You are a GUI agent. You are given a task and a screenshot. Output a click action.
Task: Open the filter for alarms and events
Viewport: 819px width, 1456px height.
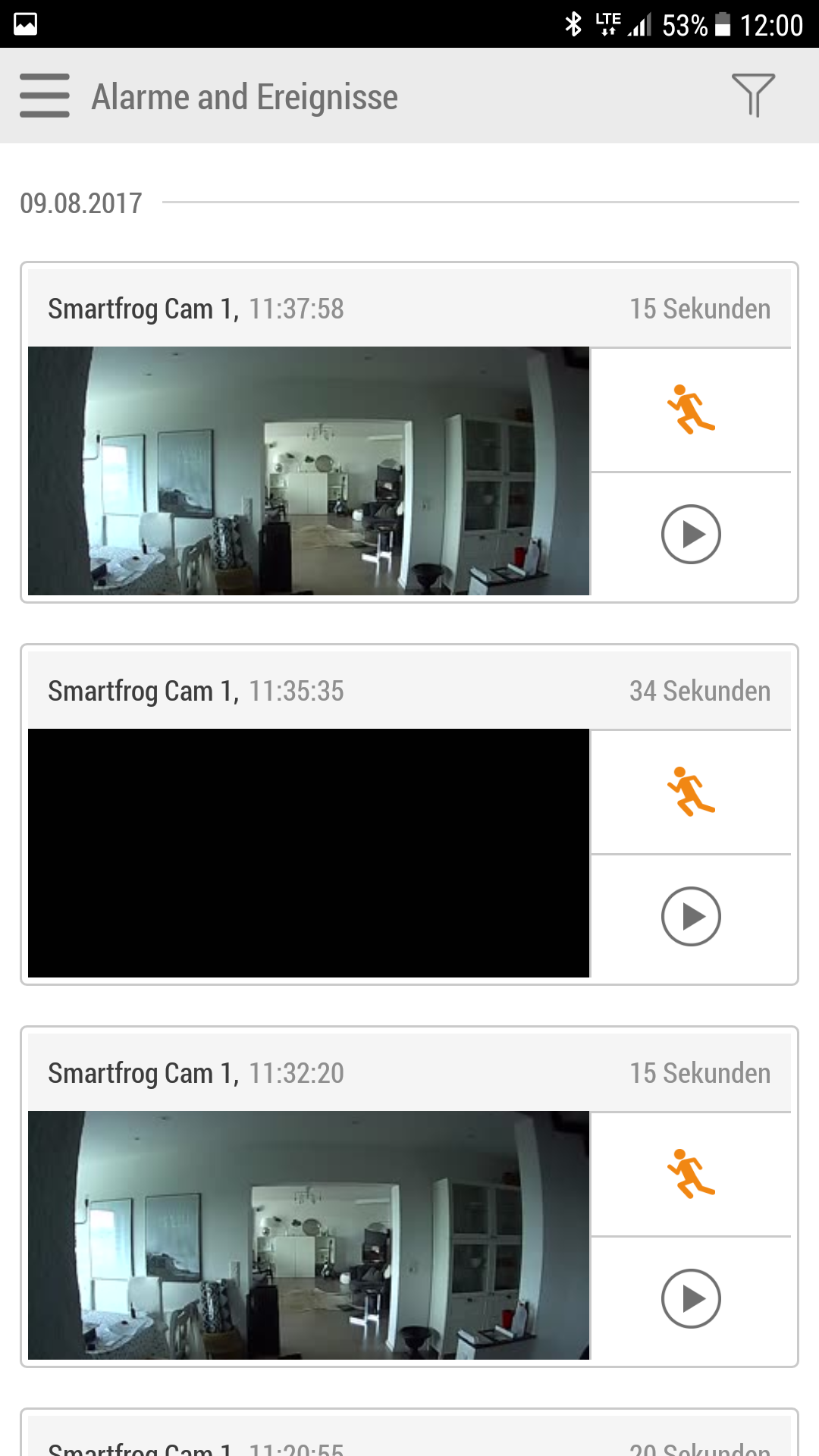coord(752,96)
